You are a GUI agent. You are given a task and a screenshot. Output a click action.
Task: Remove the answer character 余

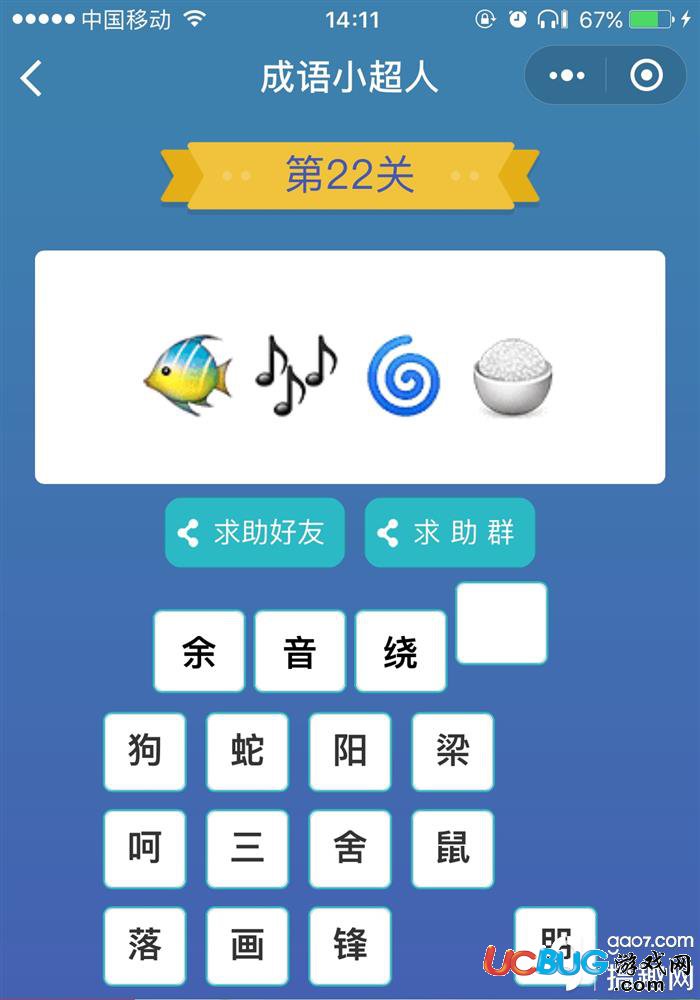point(199,652)
